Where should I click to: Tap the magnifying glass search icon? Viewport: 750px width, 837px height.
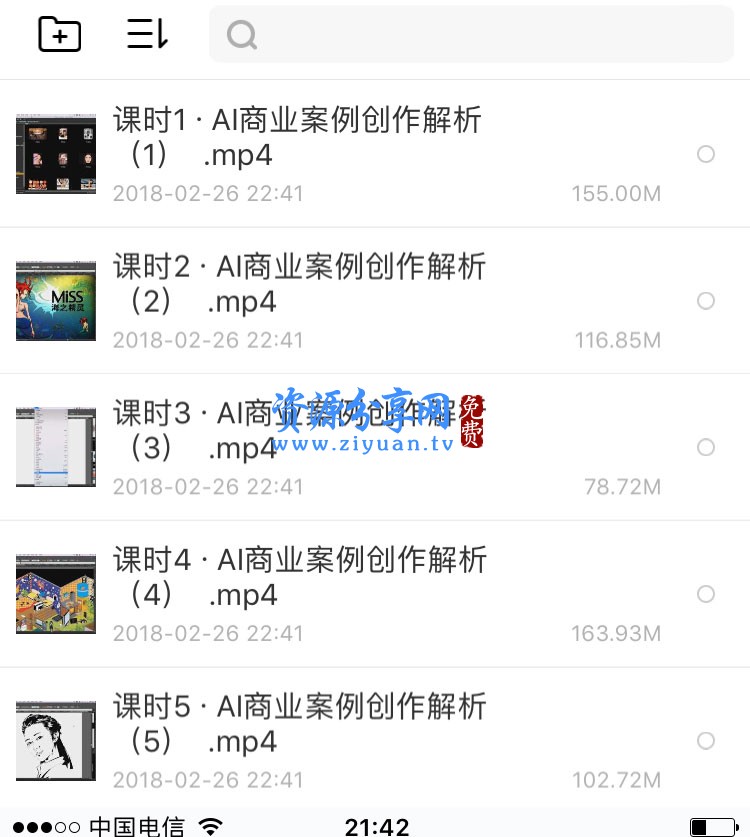pyautogui.click(x=240, y=34)
